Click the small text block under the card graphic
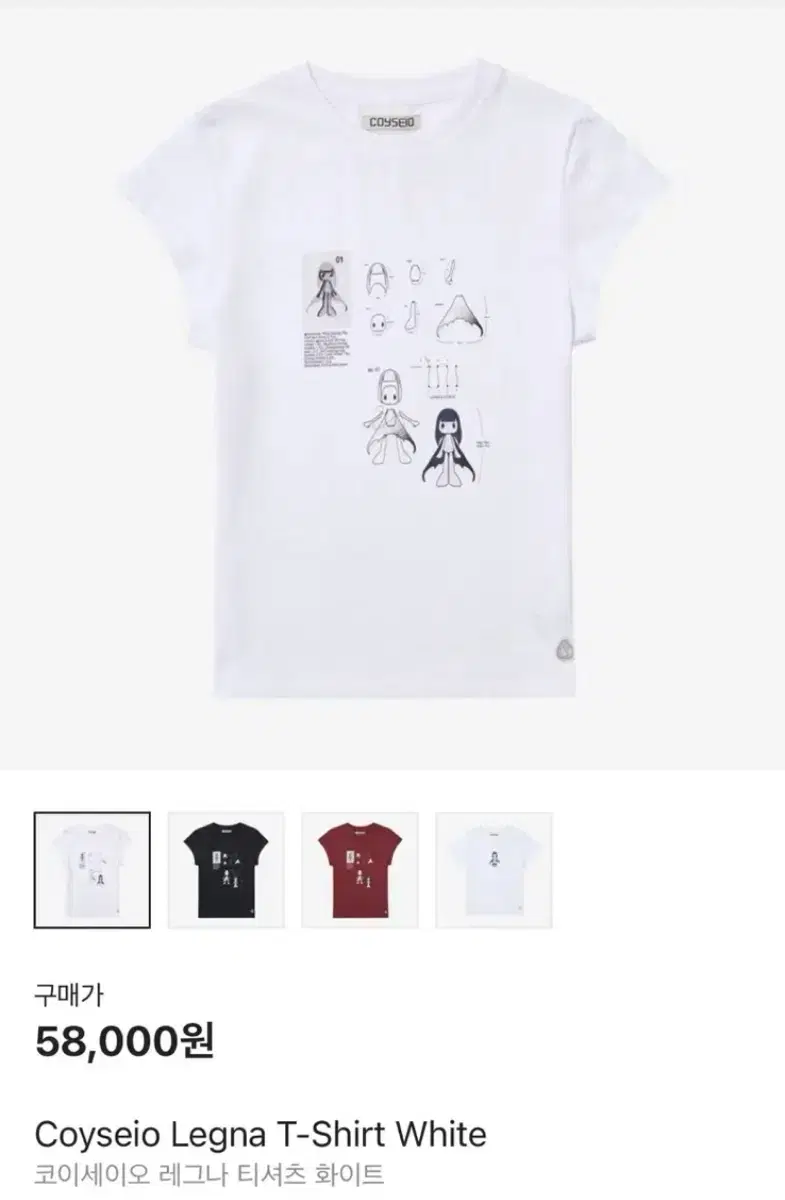 pyautogui.click(x=326, y=350)
